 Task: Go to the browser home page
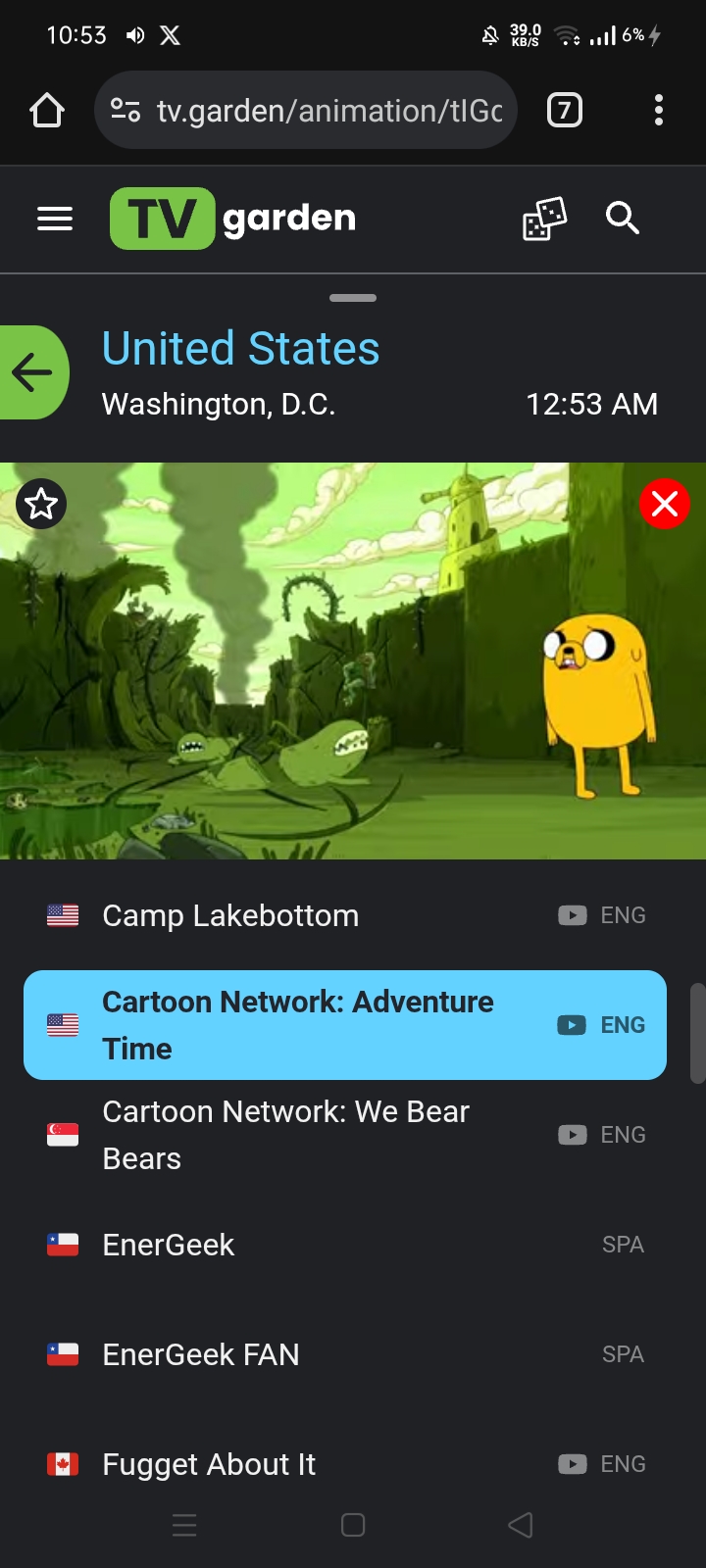47,111
